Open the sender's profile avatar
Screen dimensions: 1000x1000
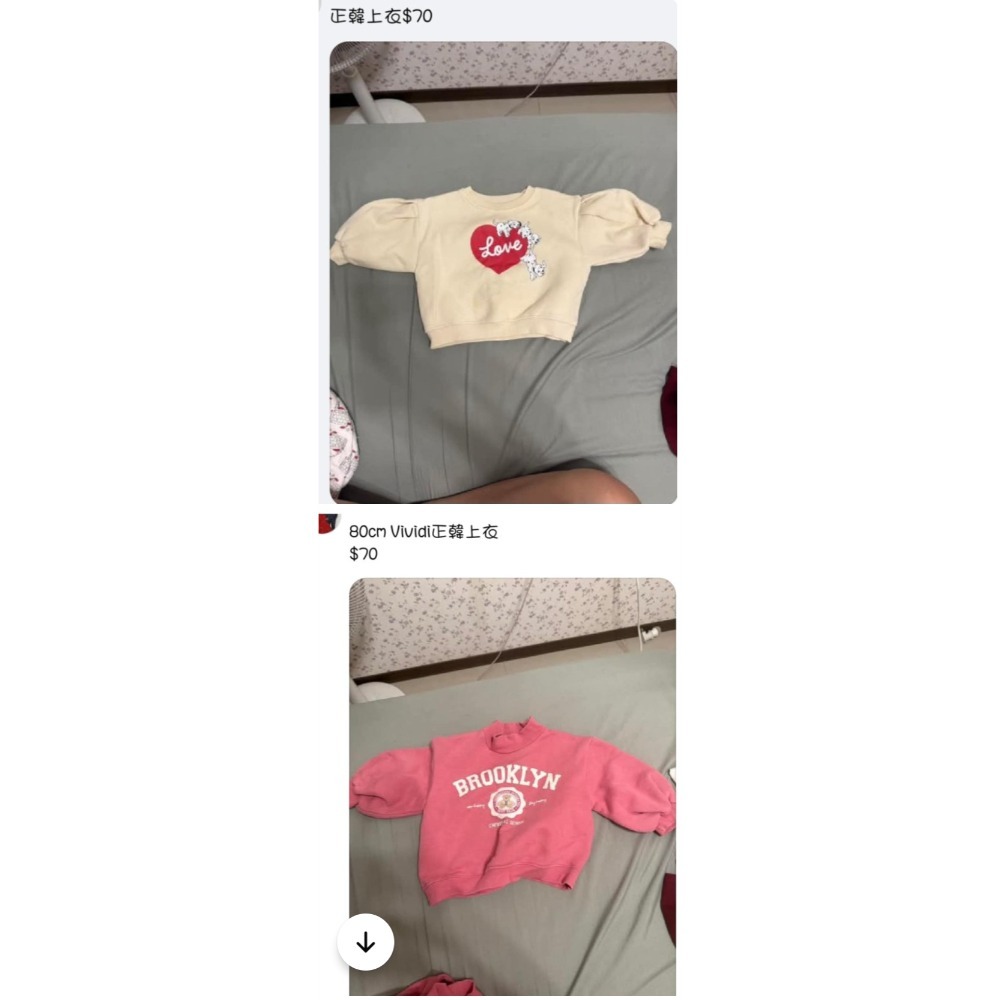328,523
